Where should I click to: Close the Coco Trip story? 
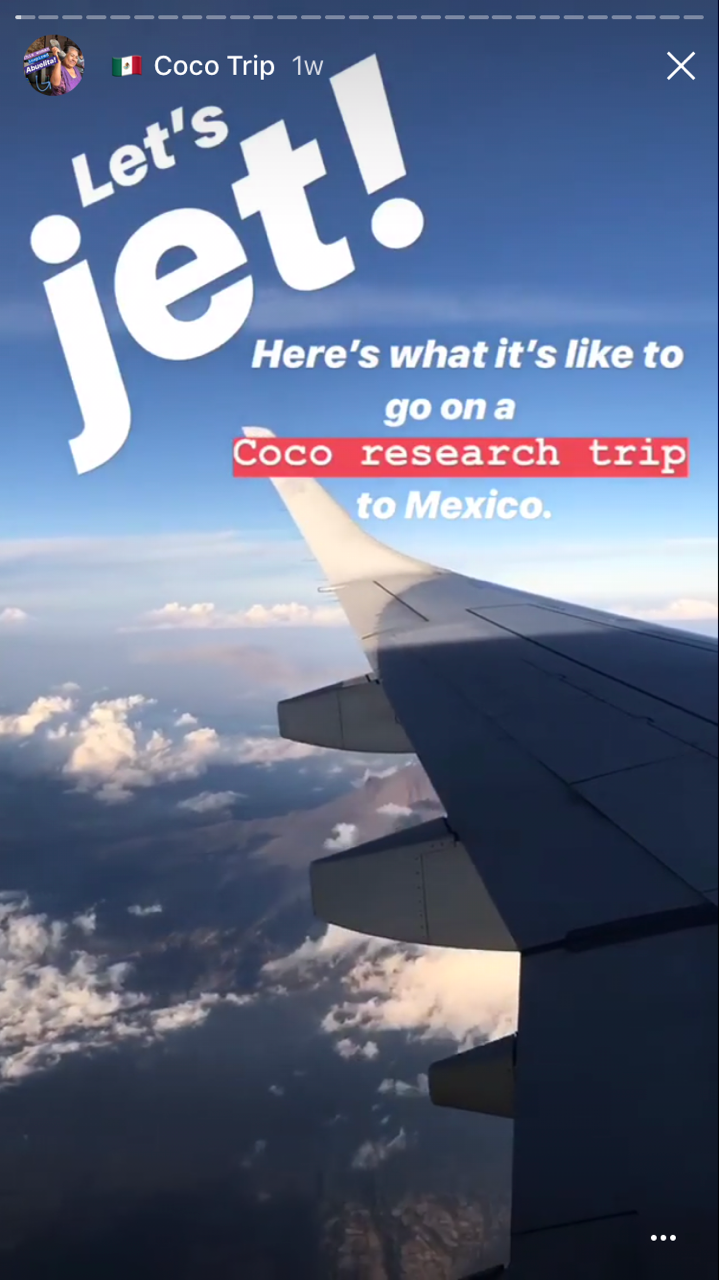coord(680,66)
